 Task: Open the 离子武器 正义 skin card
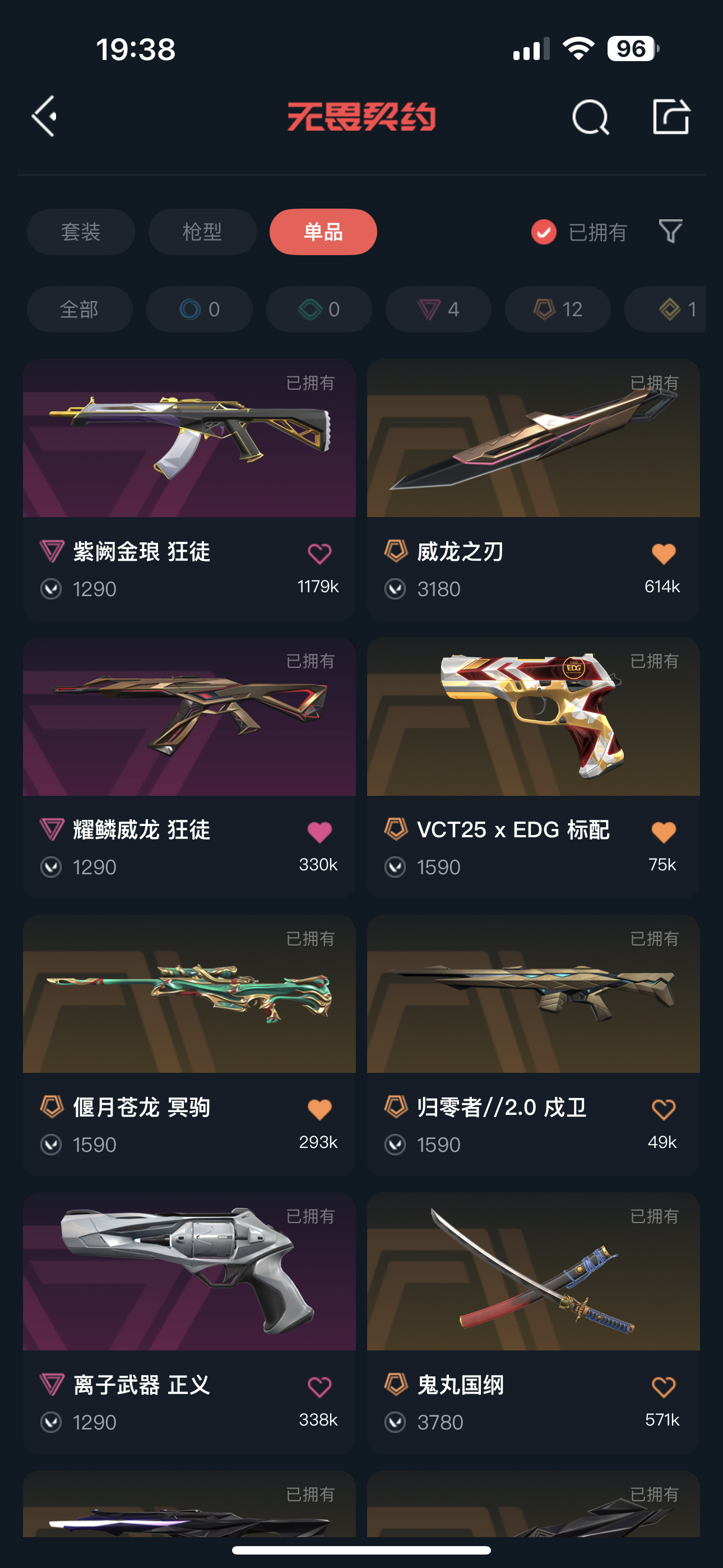click(x=189, y=1272)
